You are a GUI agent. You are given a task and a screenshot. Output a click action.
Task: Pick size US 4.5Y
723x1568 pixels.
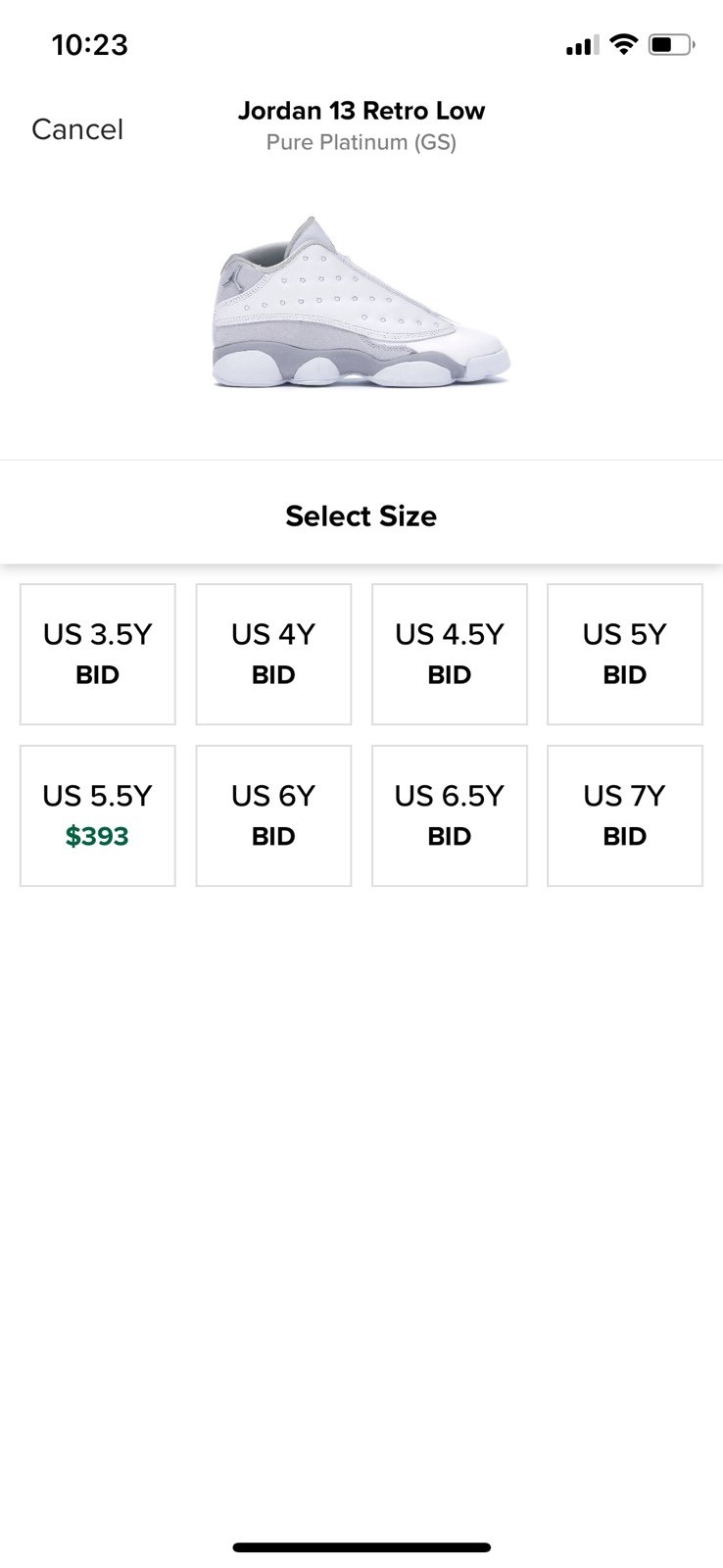click(450, 655)
